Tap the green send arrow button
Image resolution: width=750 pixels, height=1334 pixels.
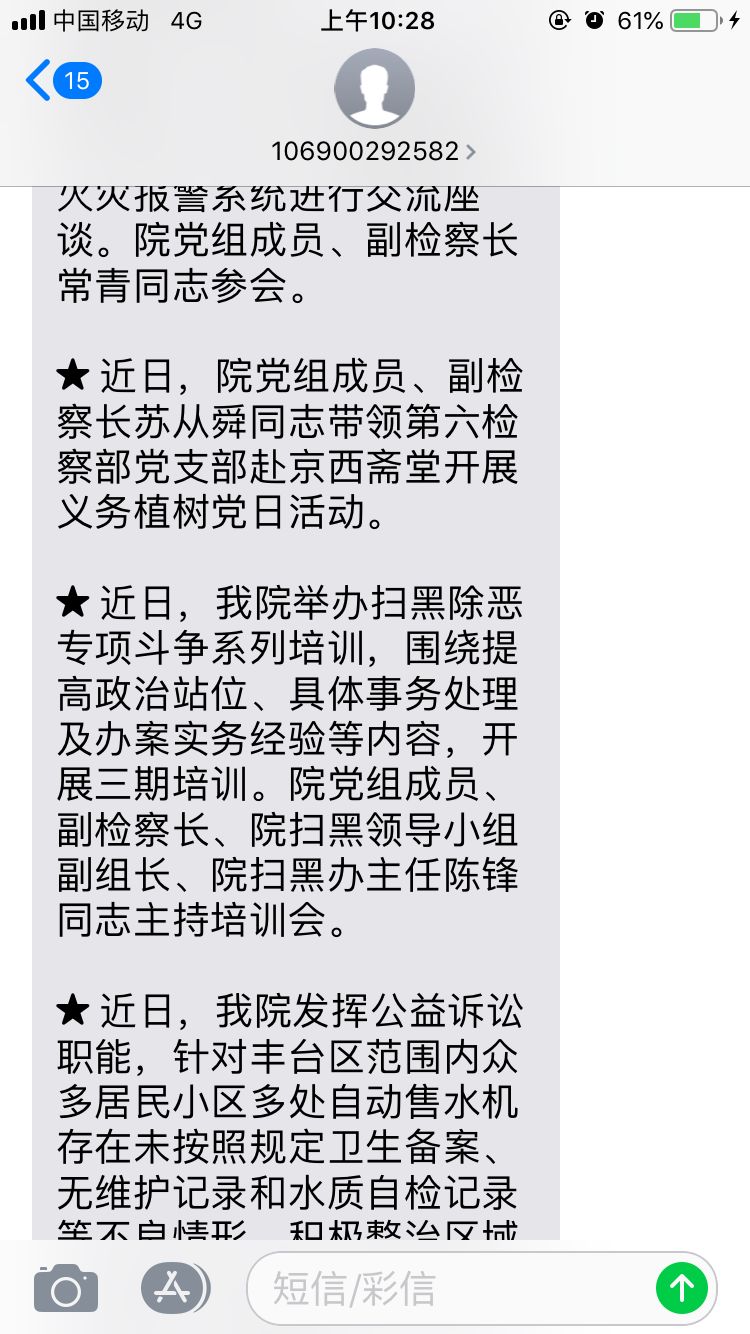(683, 1288)
